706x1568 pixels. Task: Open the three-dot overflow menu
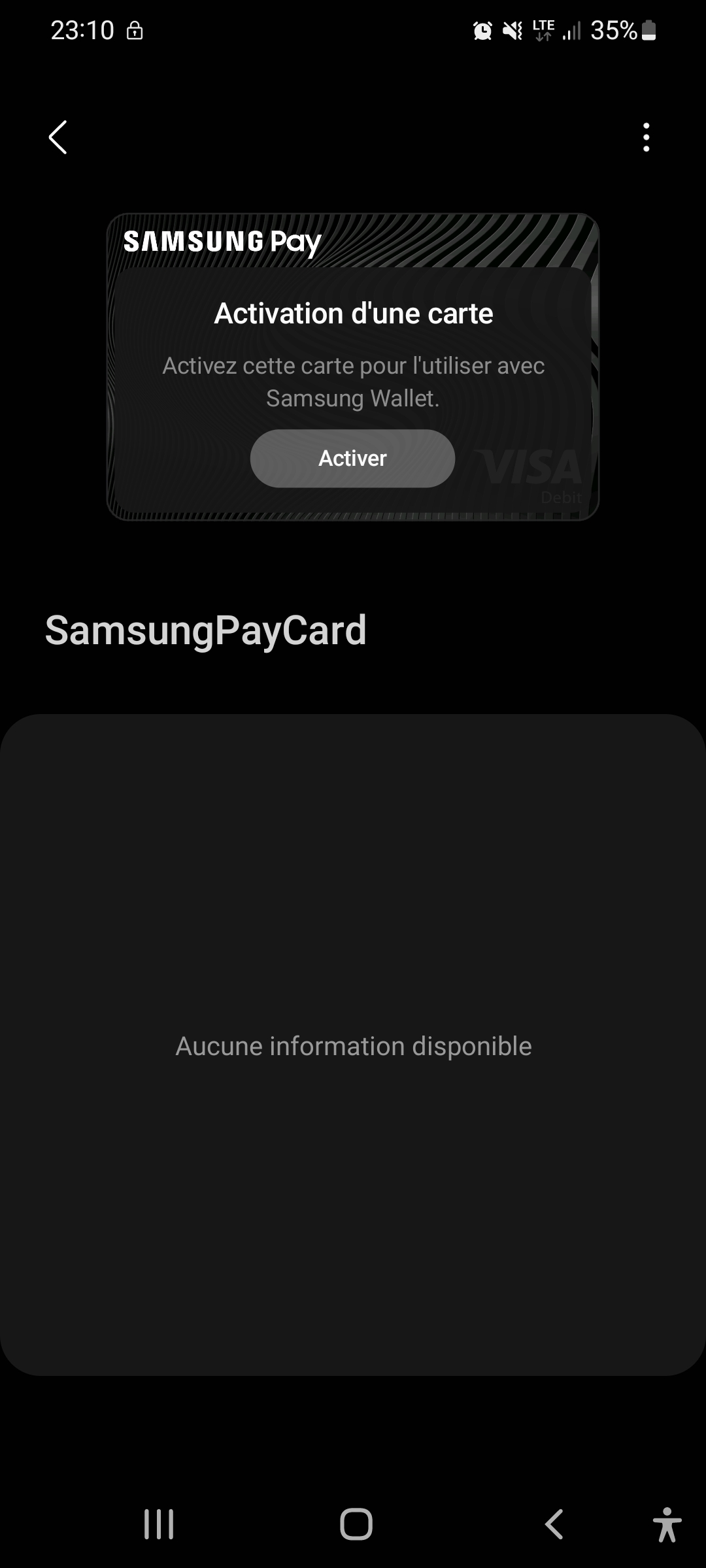point(647,137)
